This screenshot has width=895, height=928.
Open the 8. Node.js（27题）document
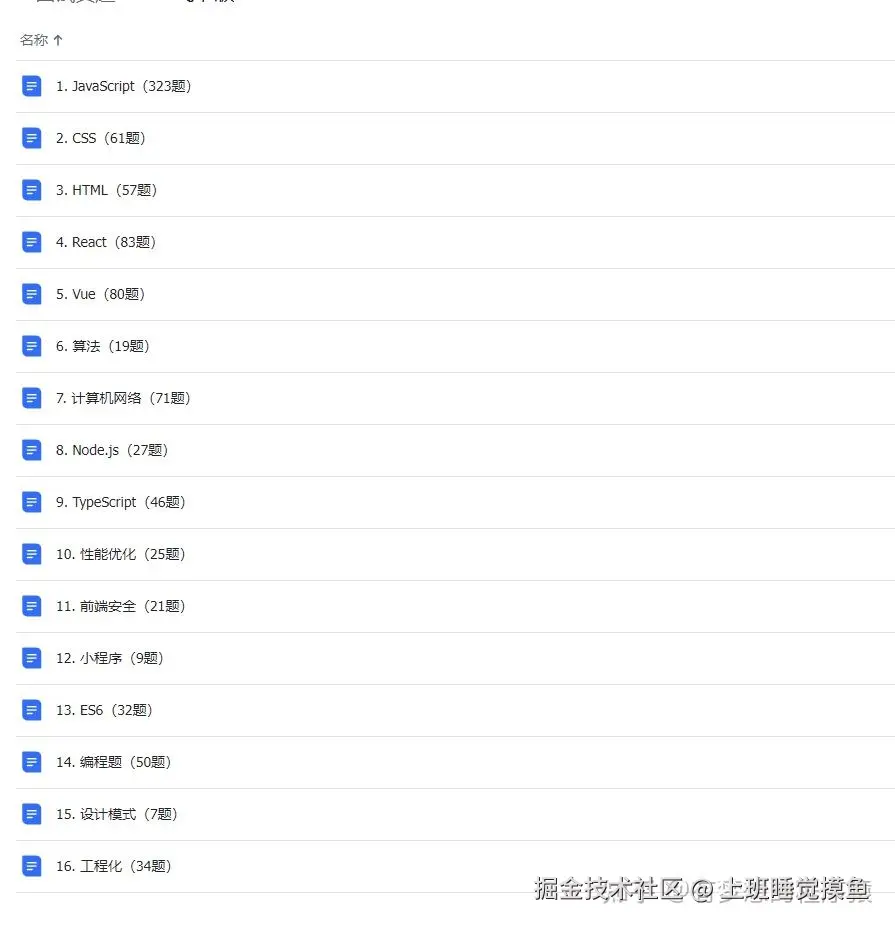(x=111, y=450)
